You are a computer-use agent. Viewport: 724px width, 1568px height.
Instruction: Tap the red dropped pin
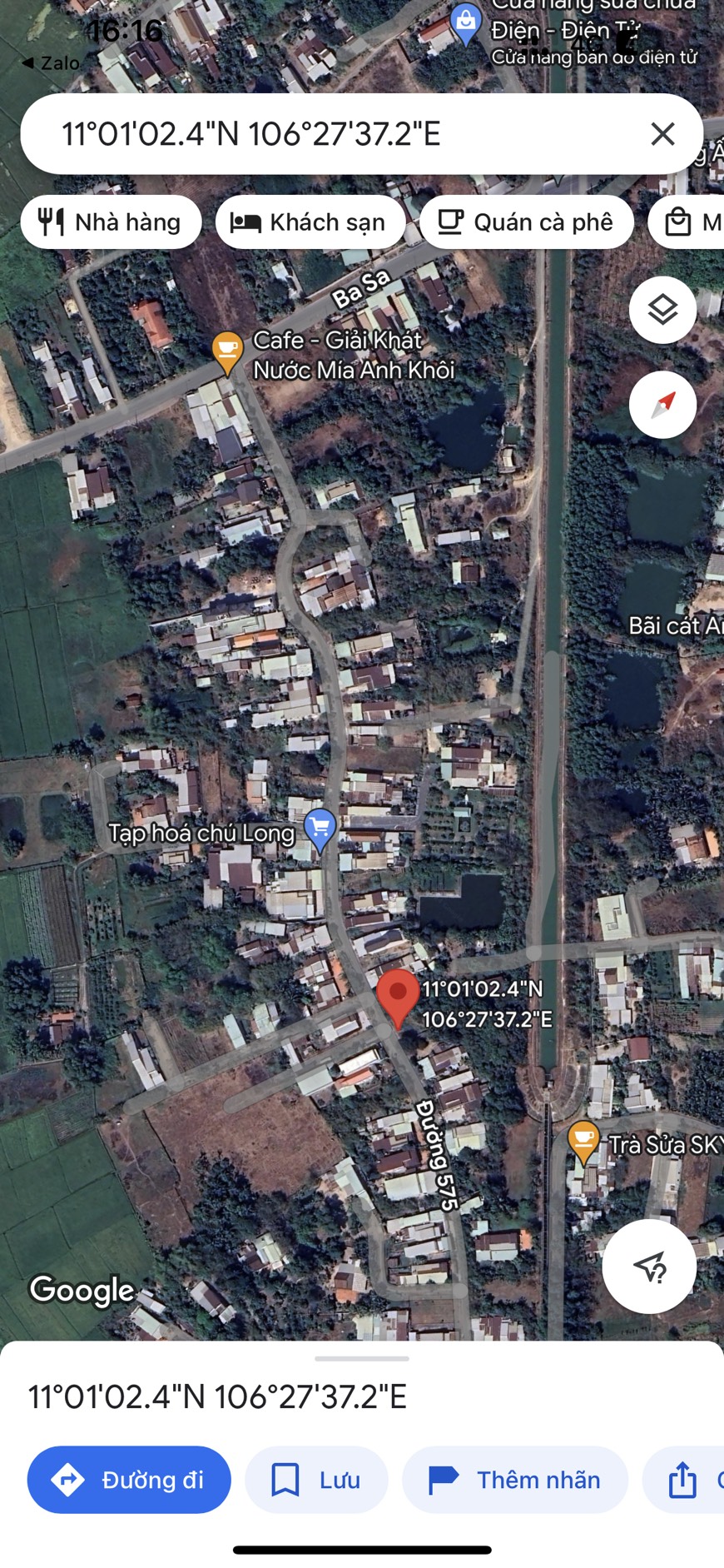point(398,997)
